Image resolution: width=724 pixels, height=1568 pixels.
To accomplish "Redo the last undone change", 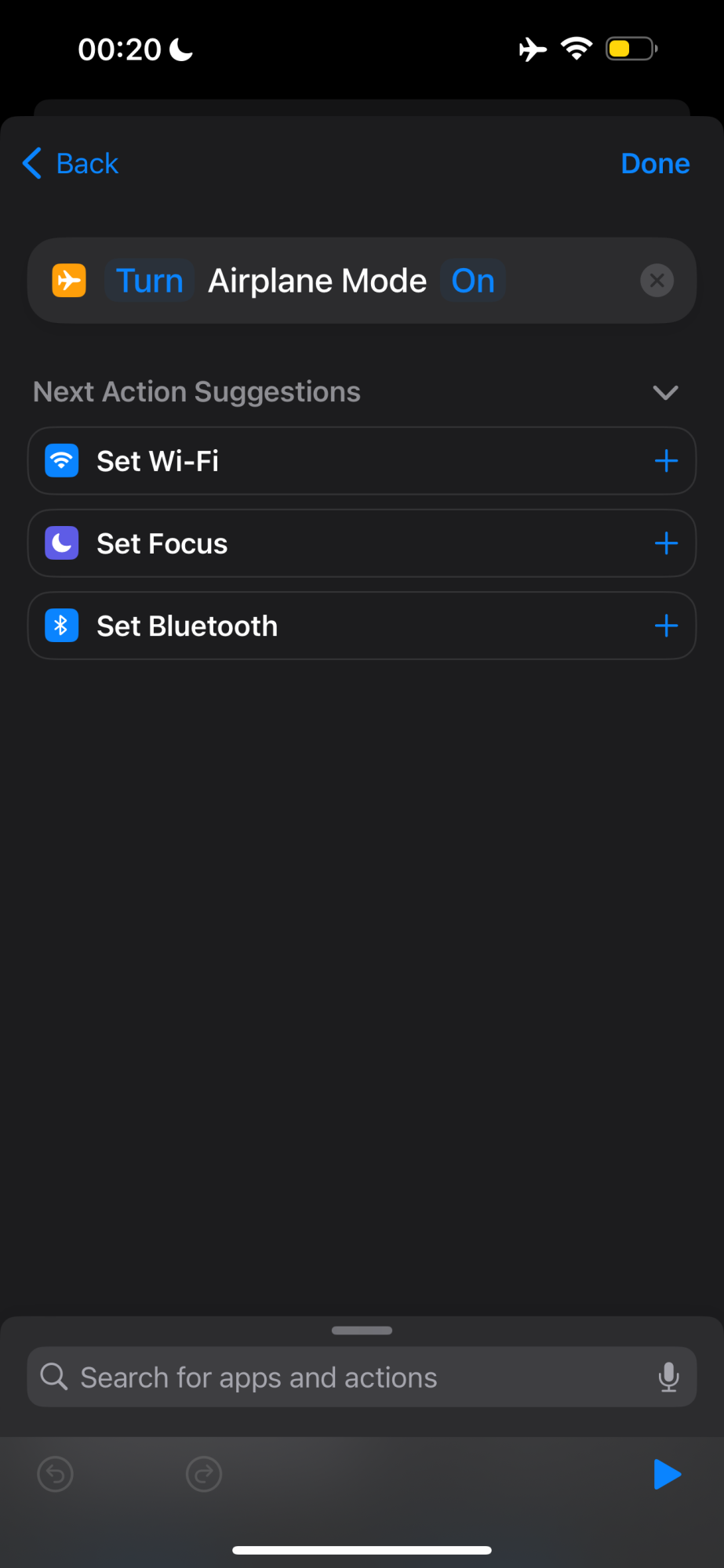I will (x=204, y=1475).
